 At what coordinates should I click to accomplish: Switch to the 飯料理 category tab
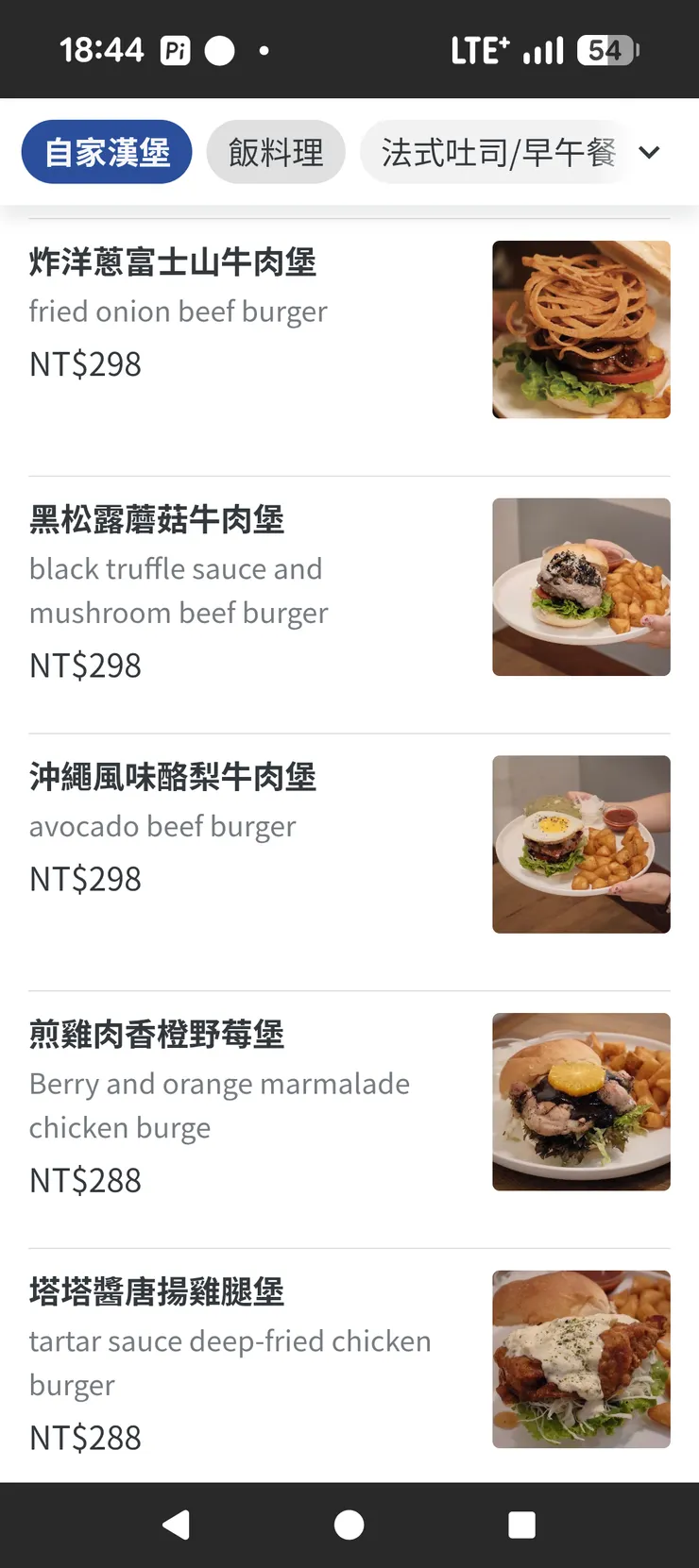(276, 151)
